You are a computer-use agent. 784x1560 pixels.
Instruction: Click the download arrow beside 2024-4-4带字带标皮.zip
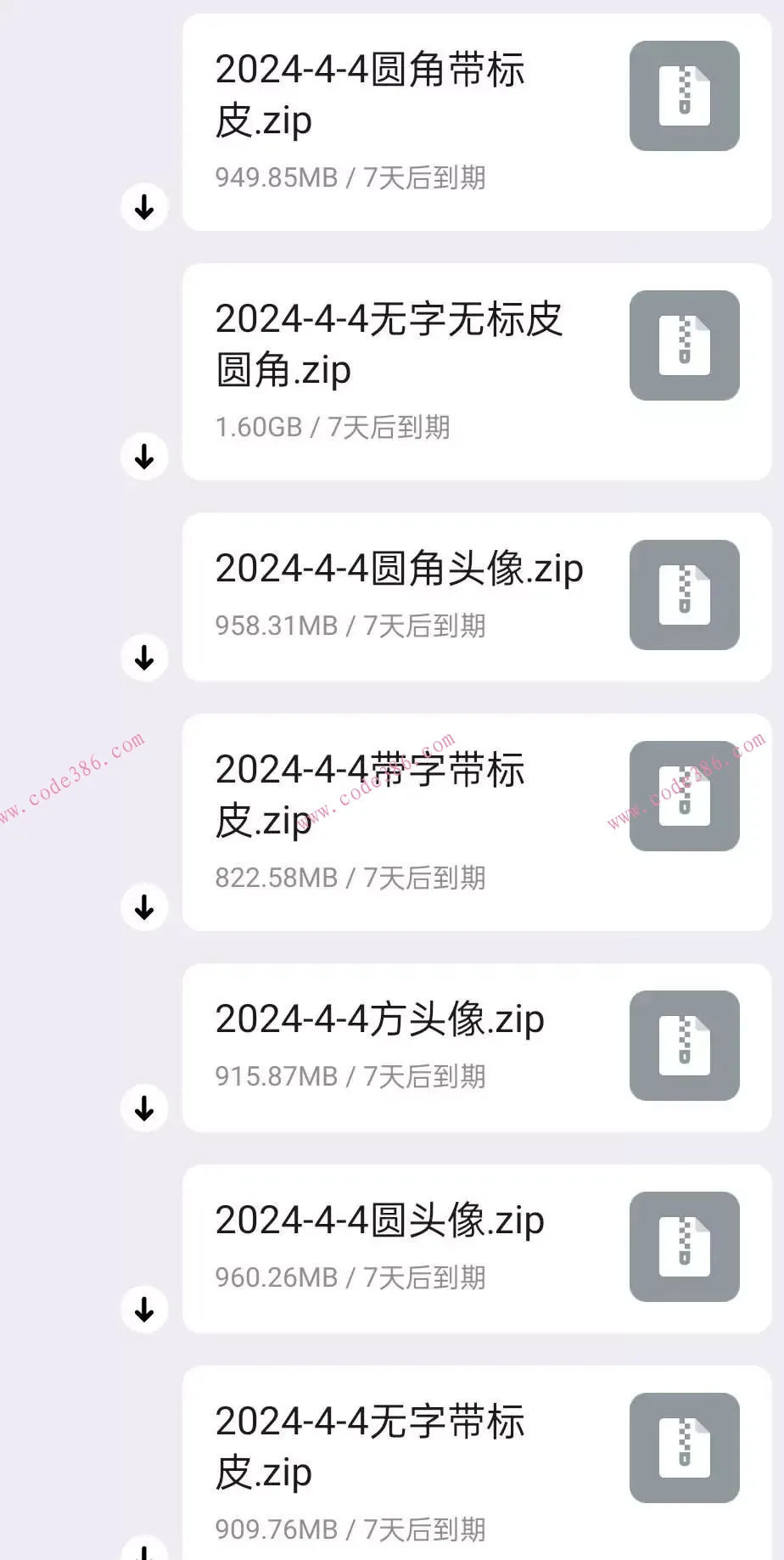coord(144,908)
